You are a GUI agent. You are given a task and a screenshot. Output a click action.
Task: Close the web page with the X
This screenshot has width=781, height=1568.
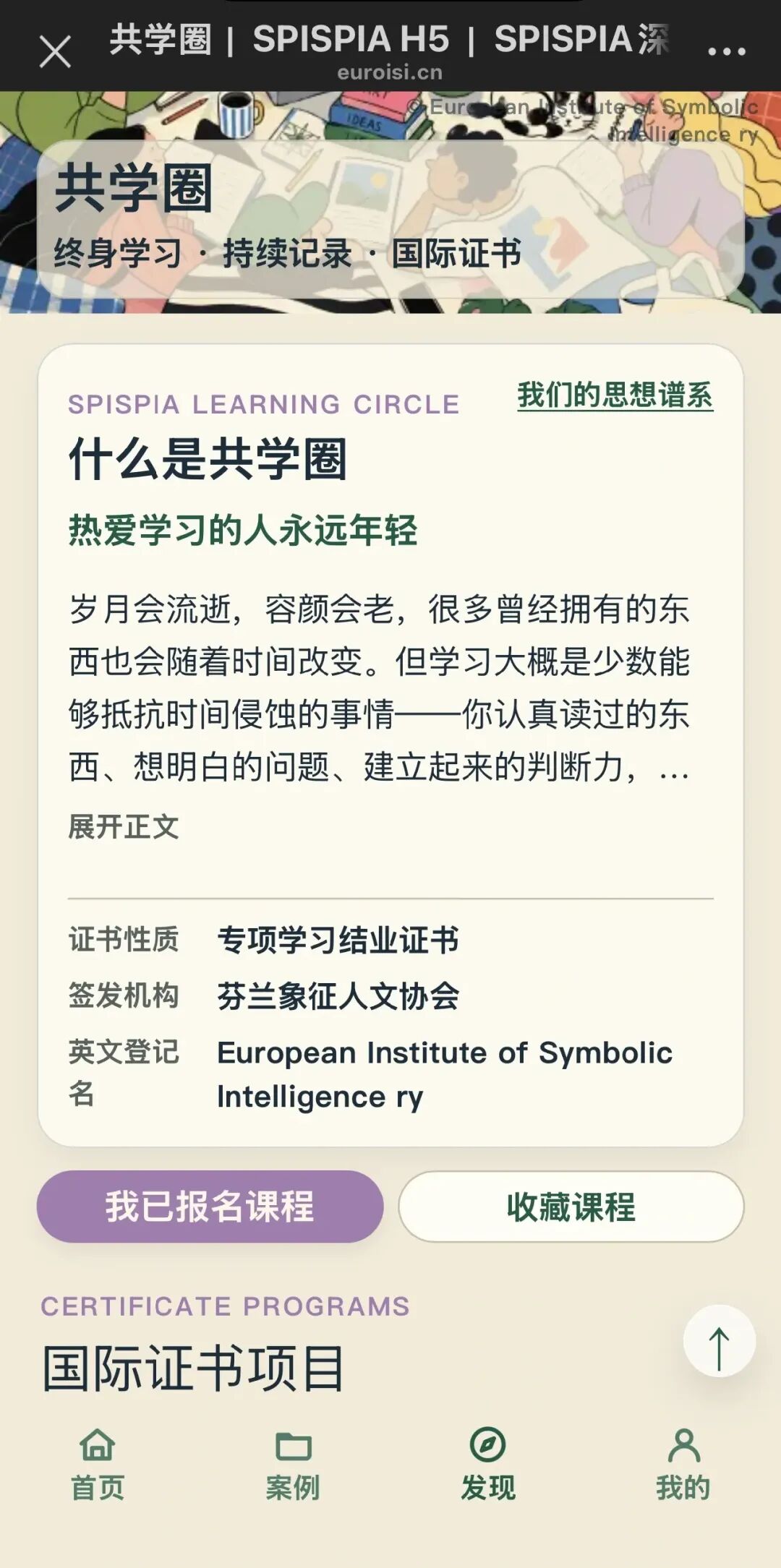(x=55, y=52)
